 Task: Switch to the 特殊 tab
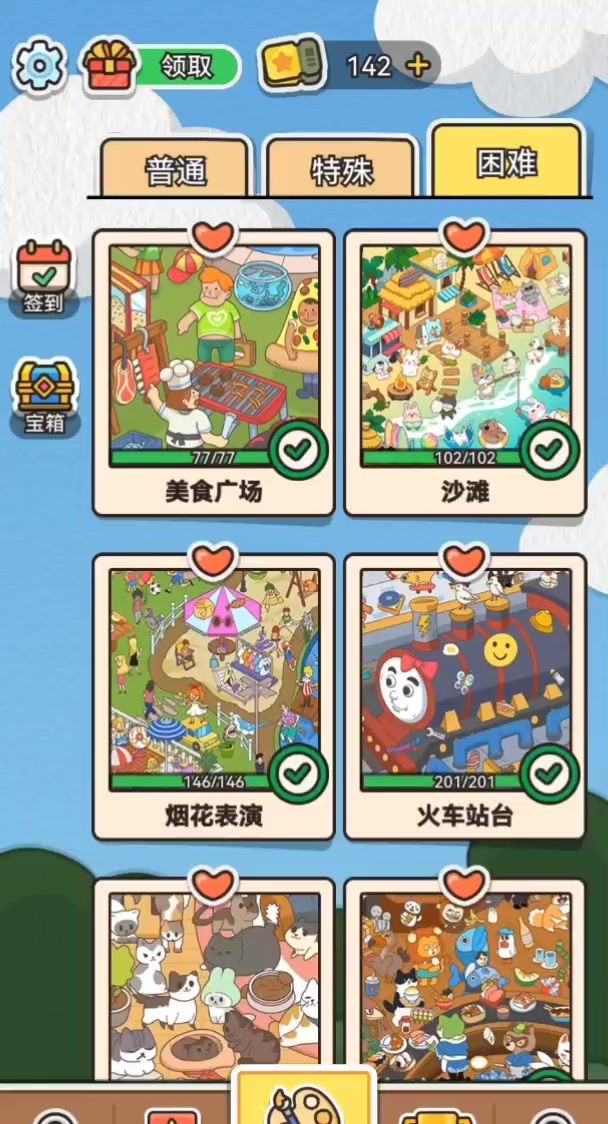pyautogui.click(x=340, y=170)
